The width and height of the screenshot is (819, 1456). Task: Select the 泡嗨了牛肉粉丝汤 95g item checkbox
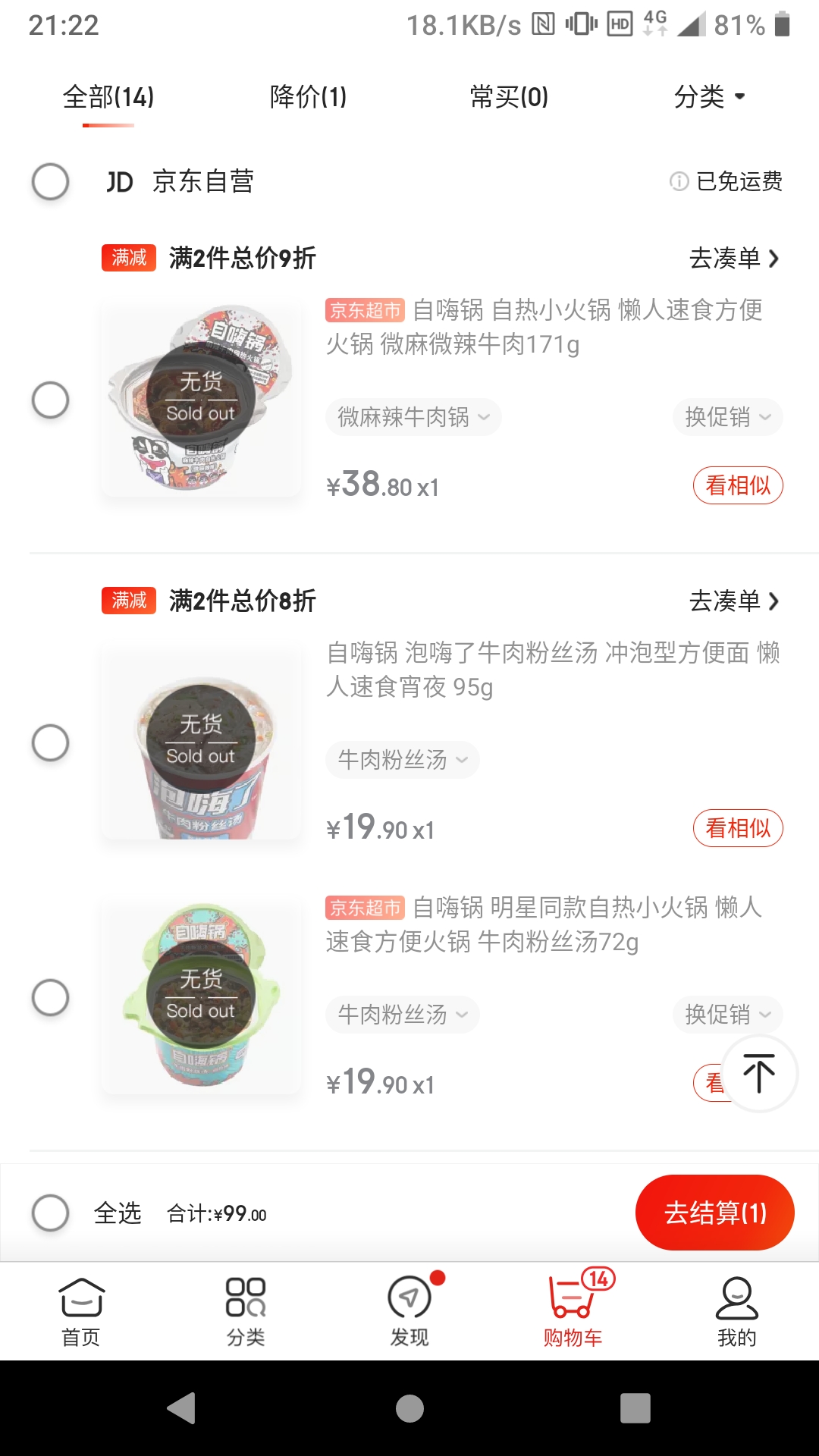click(x=51, y=742)
